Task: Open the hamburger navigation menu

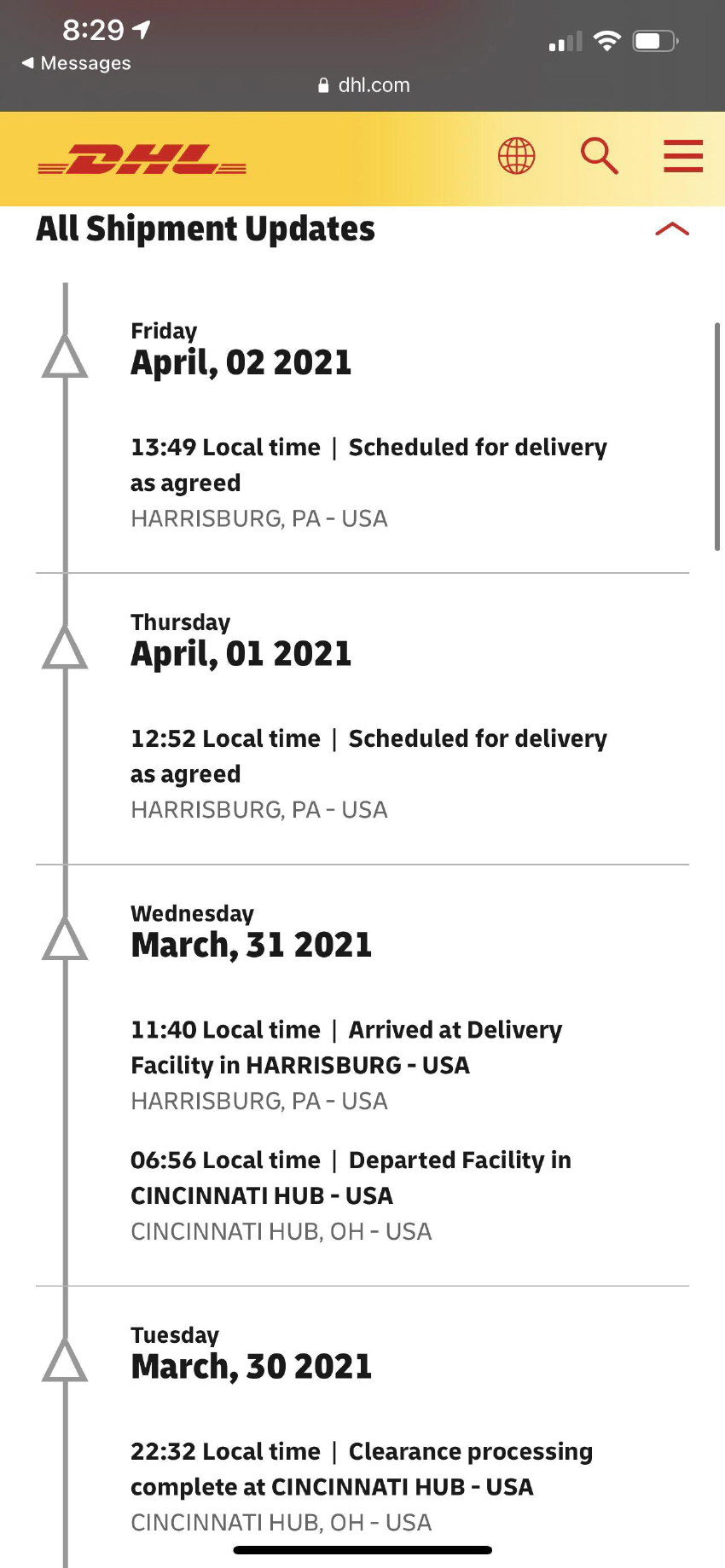Action: (x=683, y=156)
